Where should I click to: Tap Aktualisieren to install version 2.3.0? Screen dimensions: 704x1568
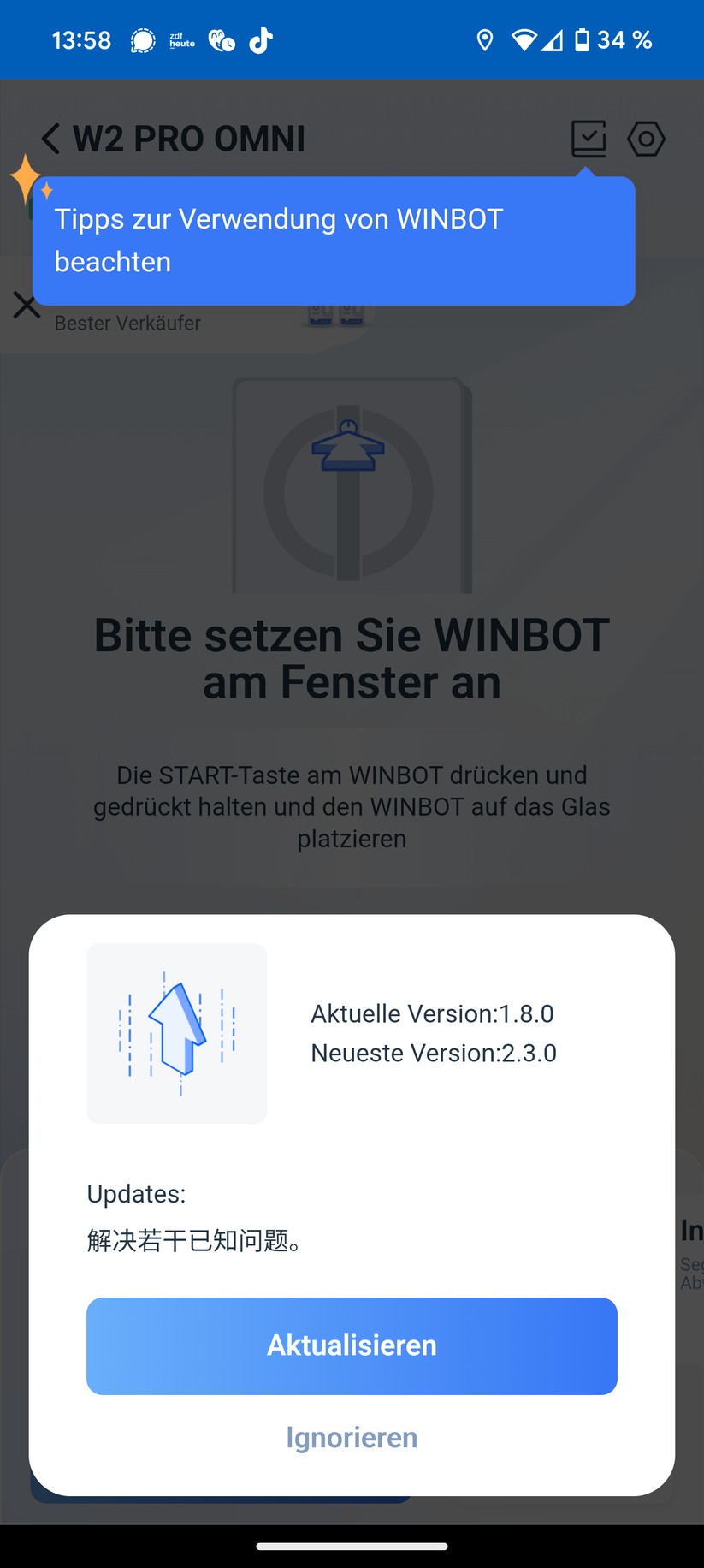[x=351, y=1345]
